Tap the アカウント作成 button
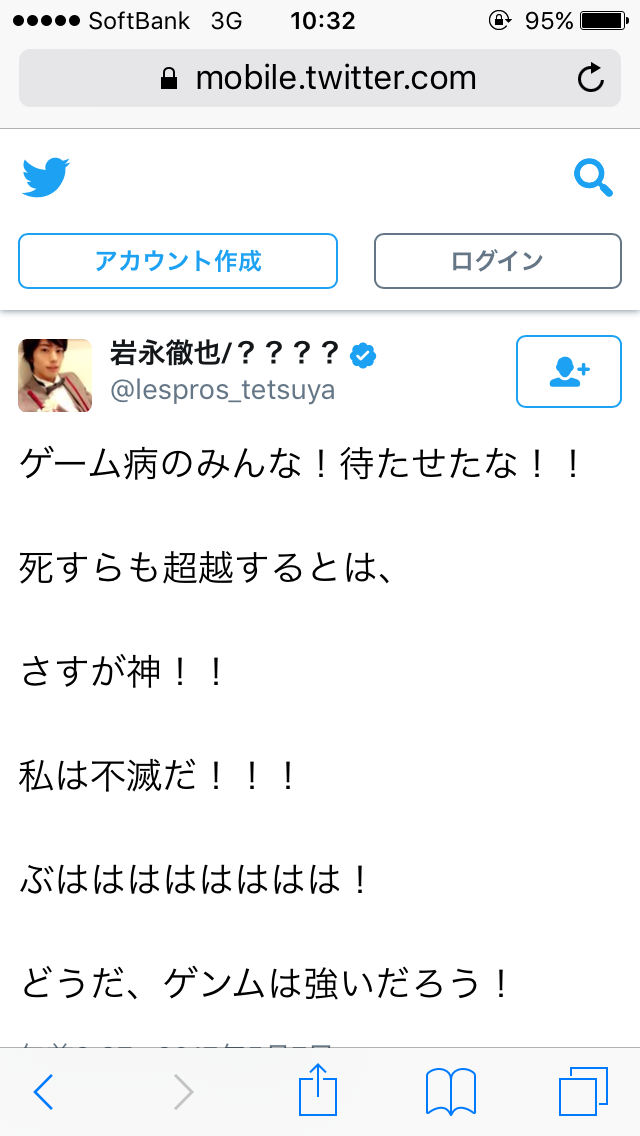Image resolution: width=640 pixels, height=1136 pixels. click(x=178, y=261)
